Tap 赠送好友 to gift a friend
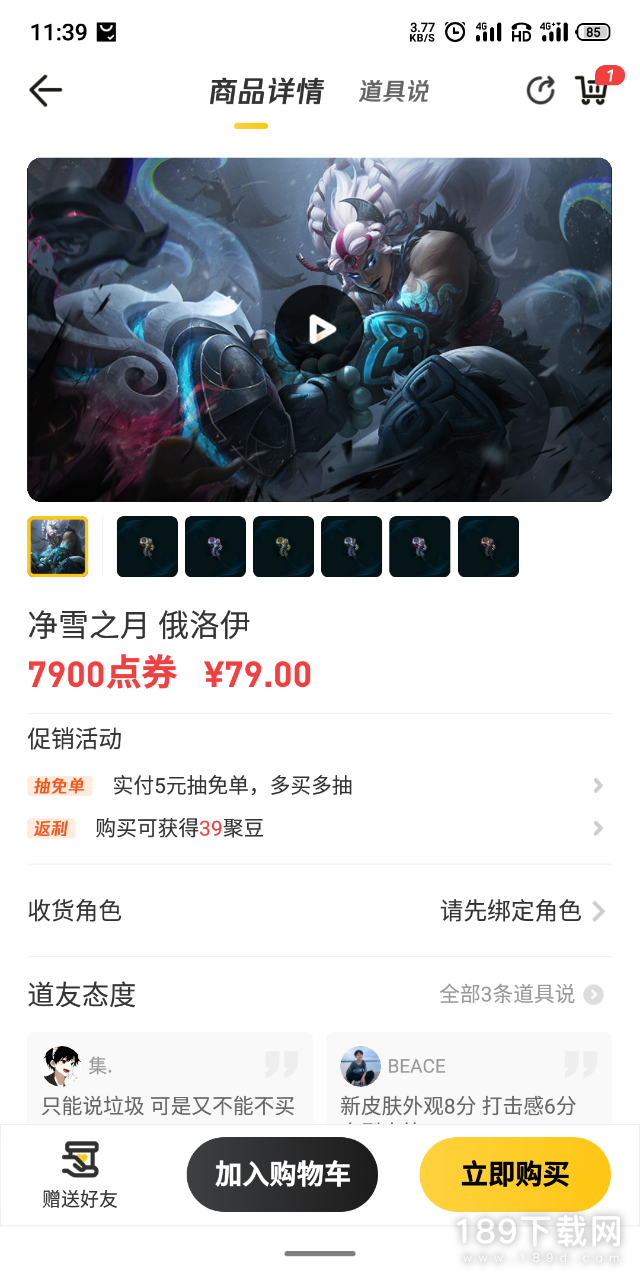 [80, 1175]
